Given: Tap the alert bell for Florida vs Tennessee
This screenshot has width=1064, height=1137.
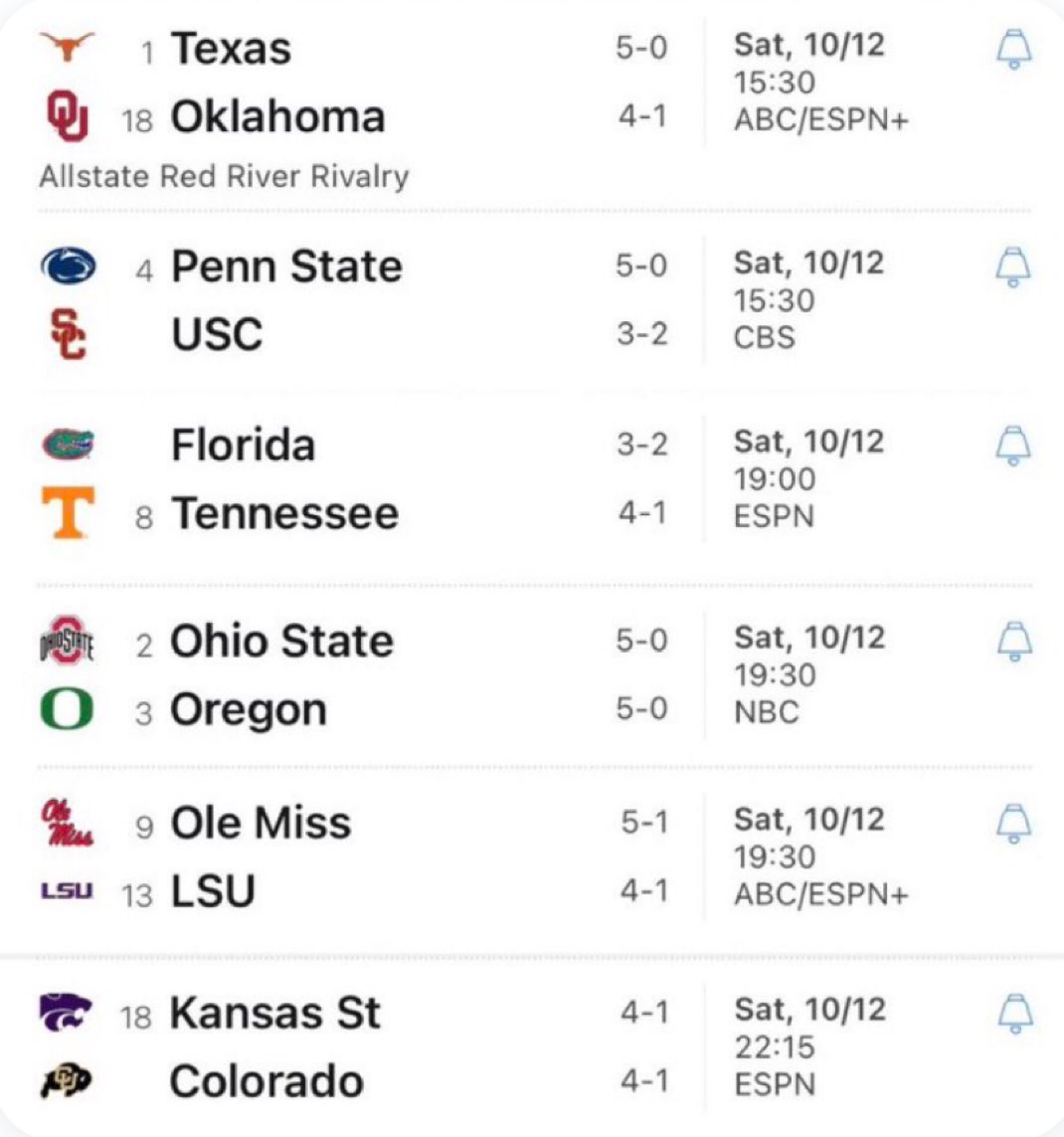Looking at the screenshot, I should [x=1013, y=445].
